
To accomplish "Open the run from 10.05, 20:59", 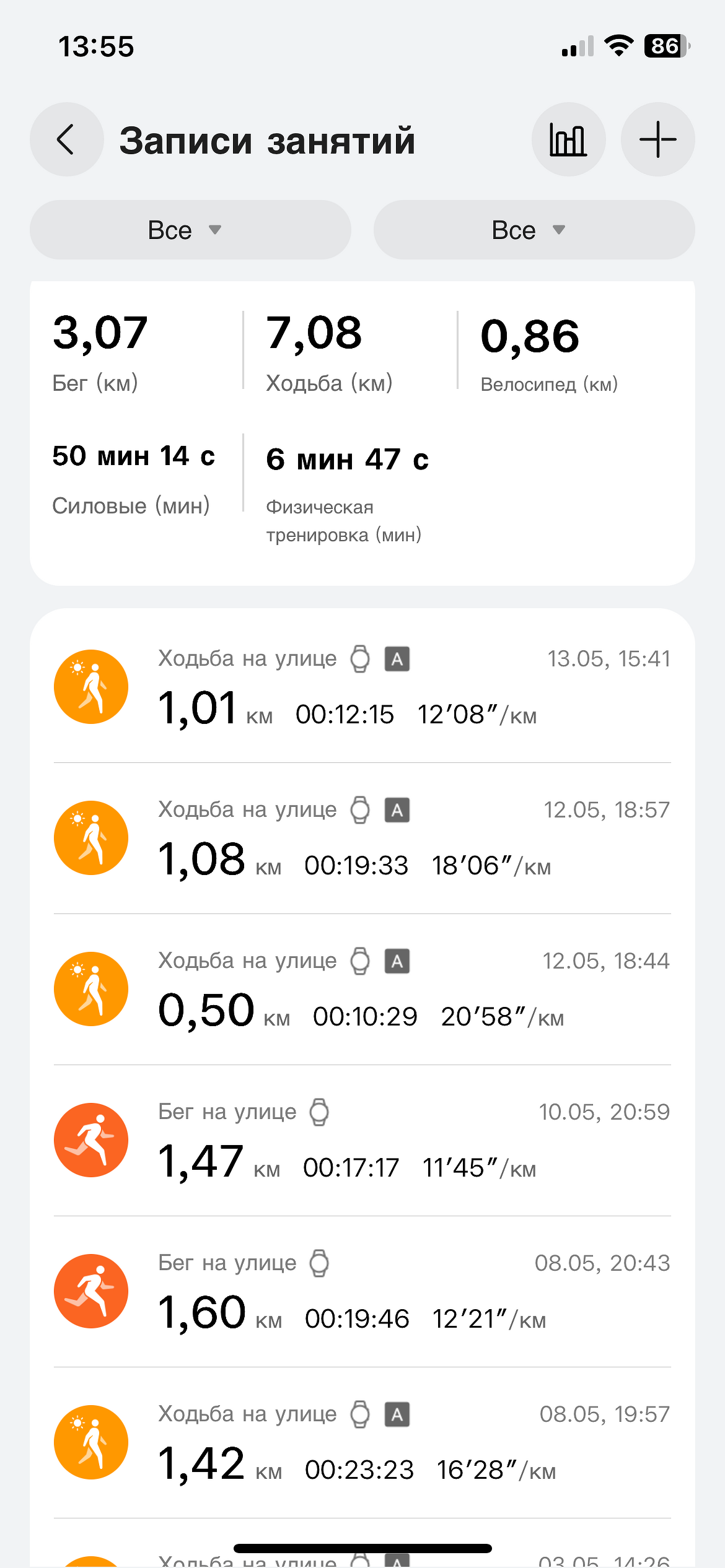I will tap(362, 1141).
